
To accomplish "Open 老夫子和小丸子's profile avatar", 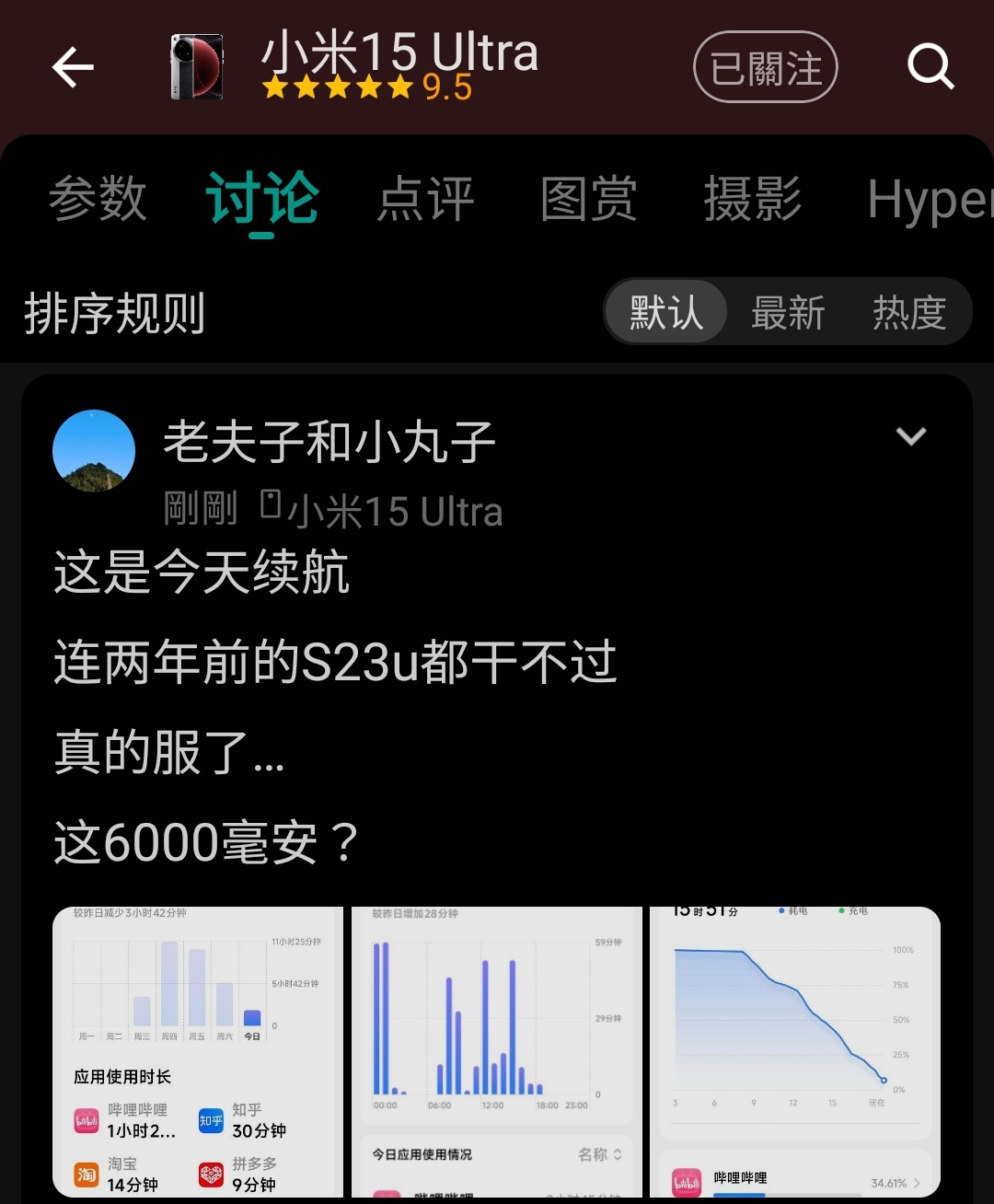I will pyautogui.click(x=94, y=451).
